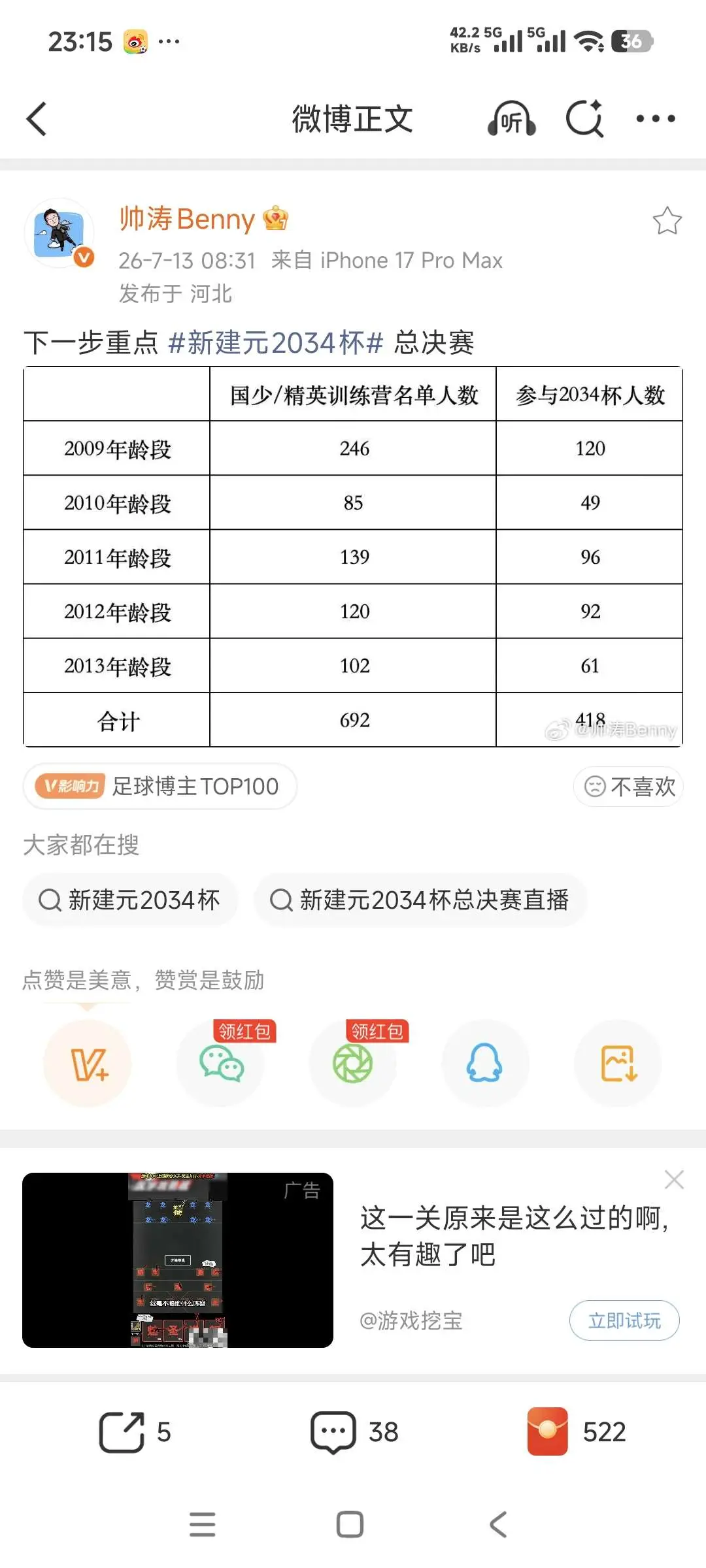The width and height of the screenshot is (706, 1568).
Task: Tap the 立即试玩 button
Action: [624, 1320]
